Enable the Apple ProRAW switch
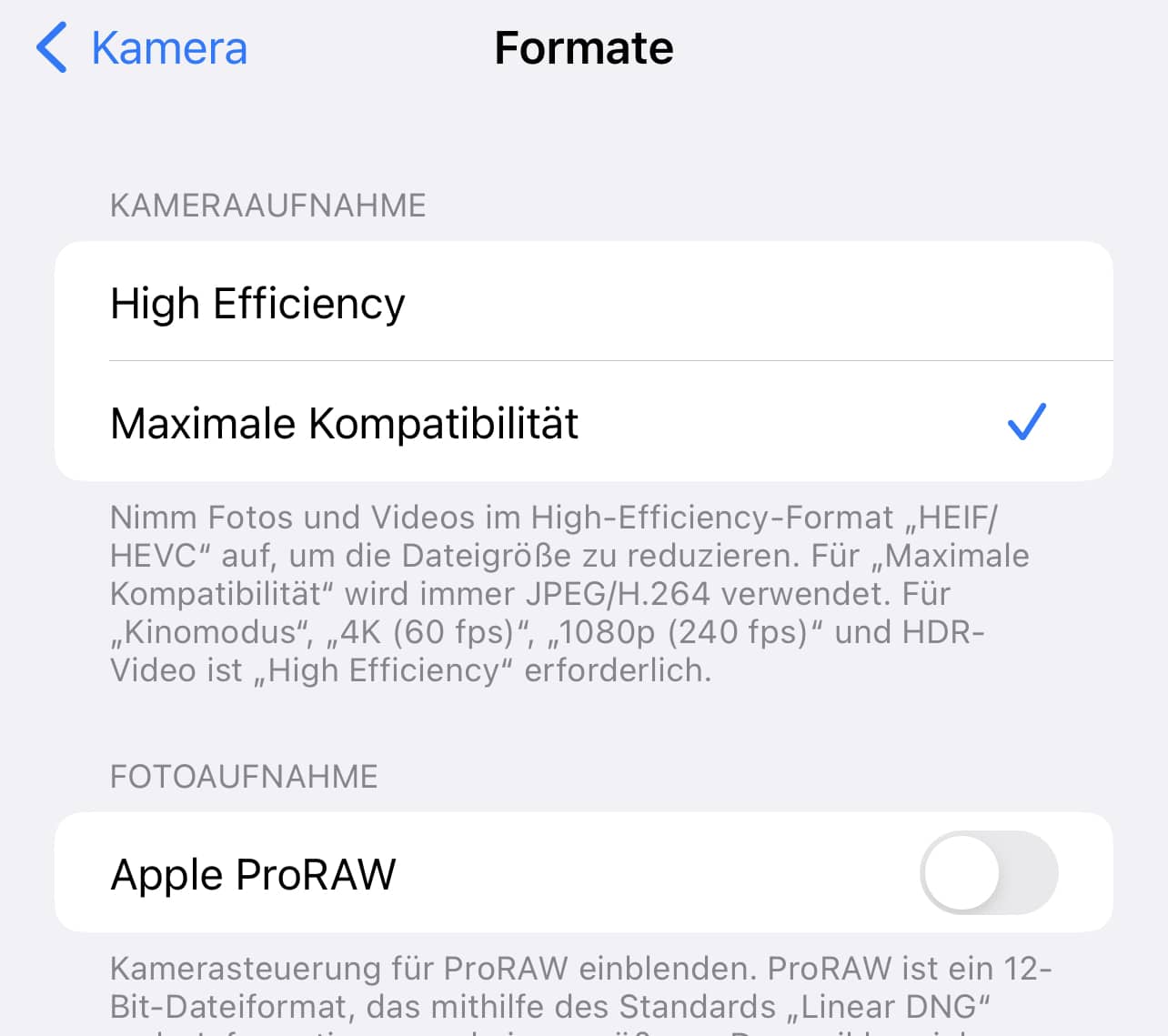The width and height of the screenshot is (1168, 1036). click(988, 873)
